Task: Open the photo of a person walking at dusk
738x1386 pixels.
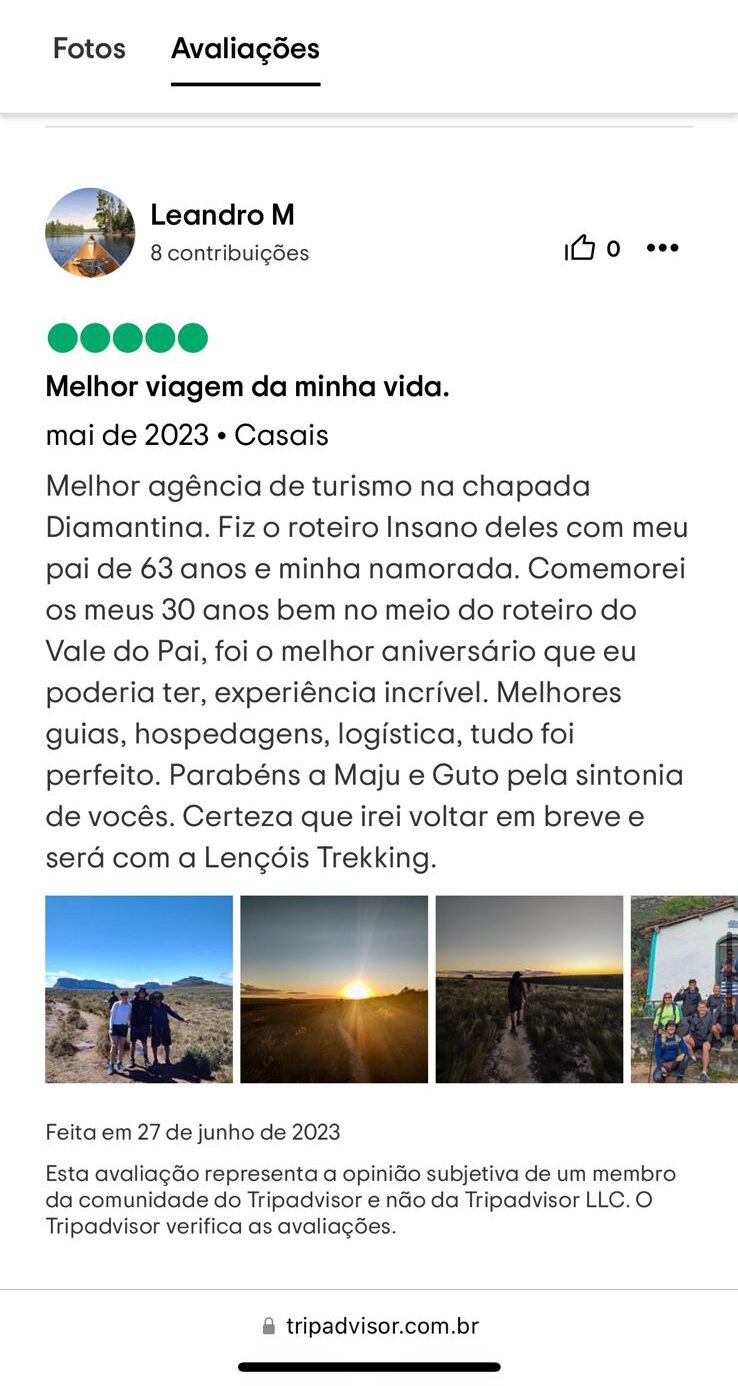Action: click(529, 989)
